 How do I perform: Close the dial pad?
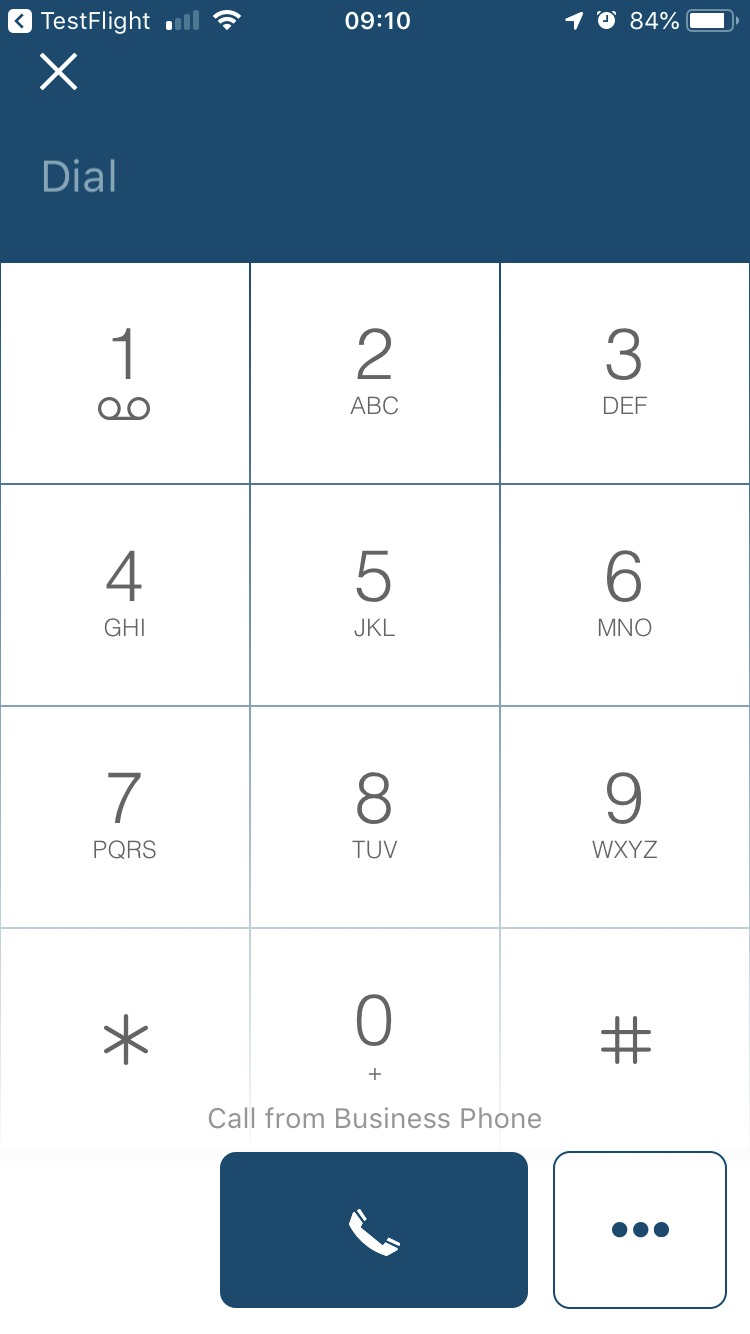click(58, 72)
